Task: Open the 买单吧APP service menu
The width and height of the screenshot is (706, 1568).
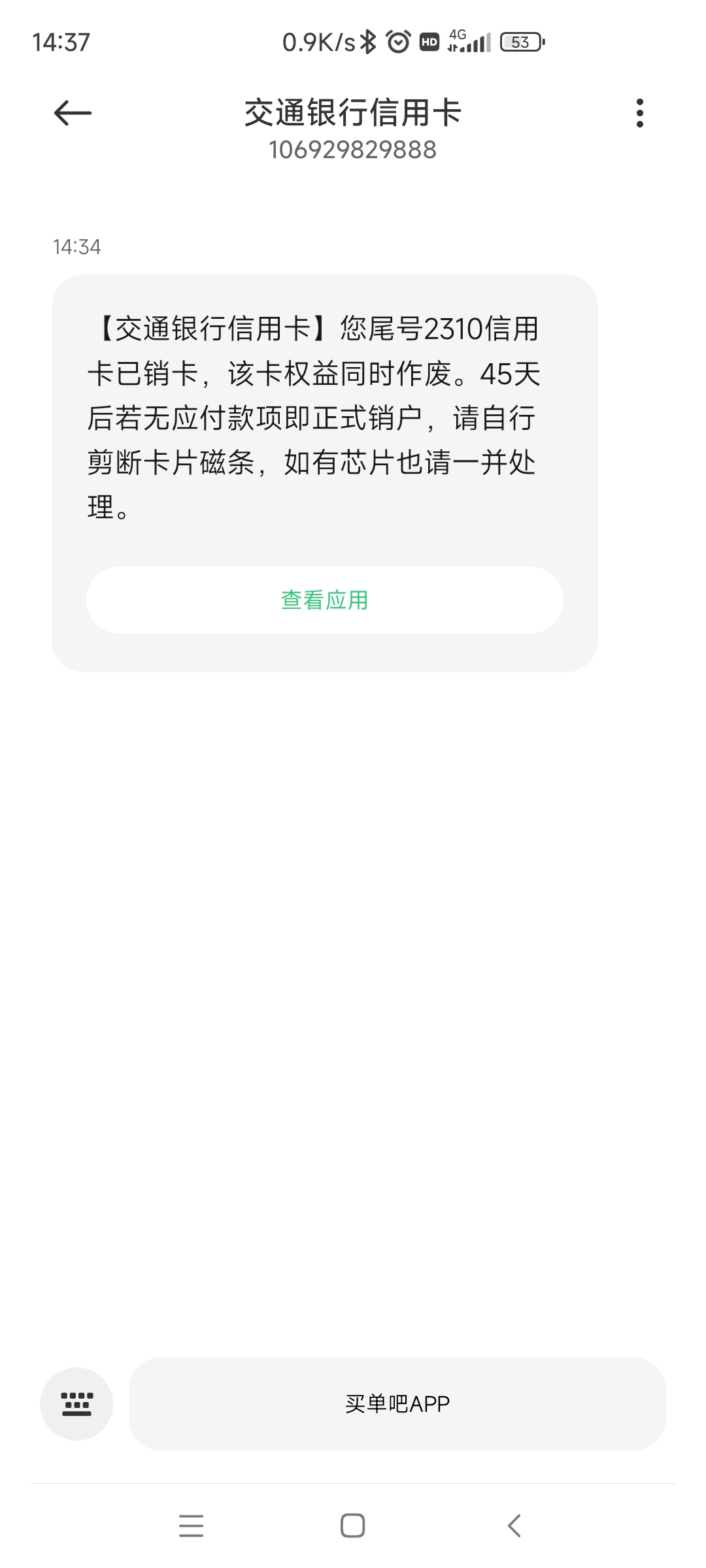Action: coord(397,1403)
